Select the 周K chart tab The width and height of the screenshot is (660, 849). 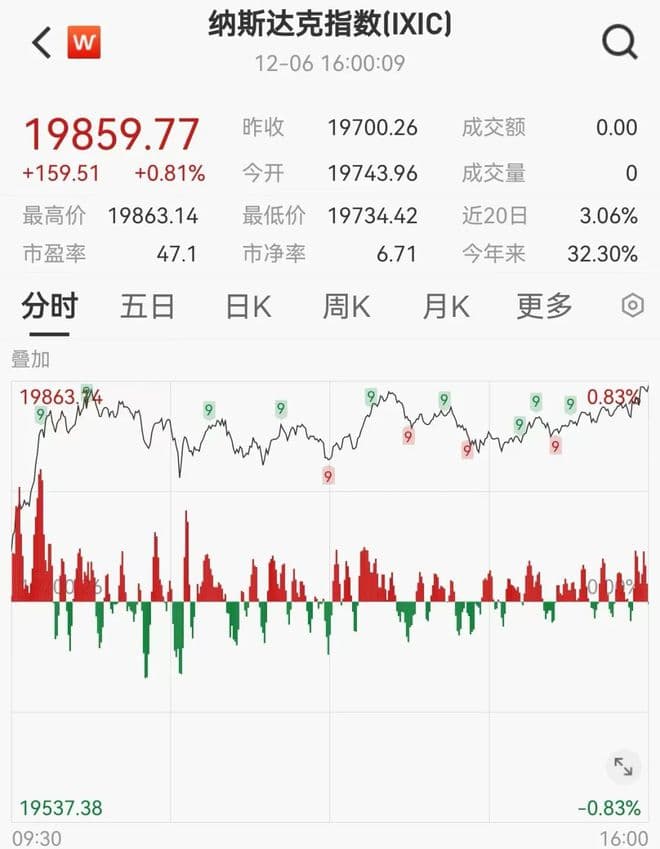(346, 306)
